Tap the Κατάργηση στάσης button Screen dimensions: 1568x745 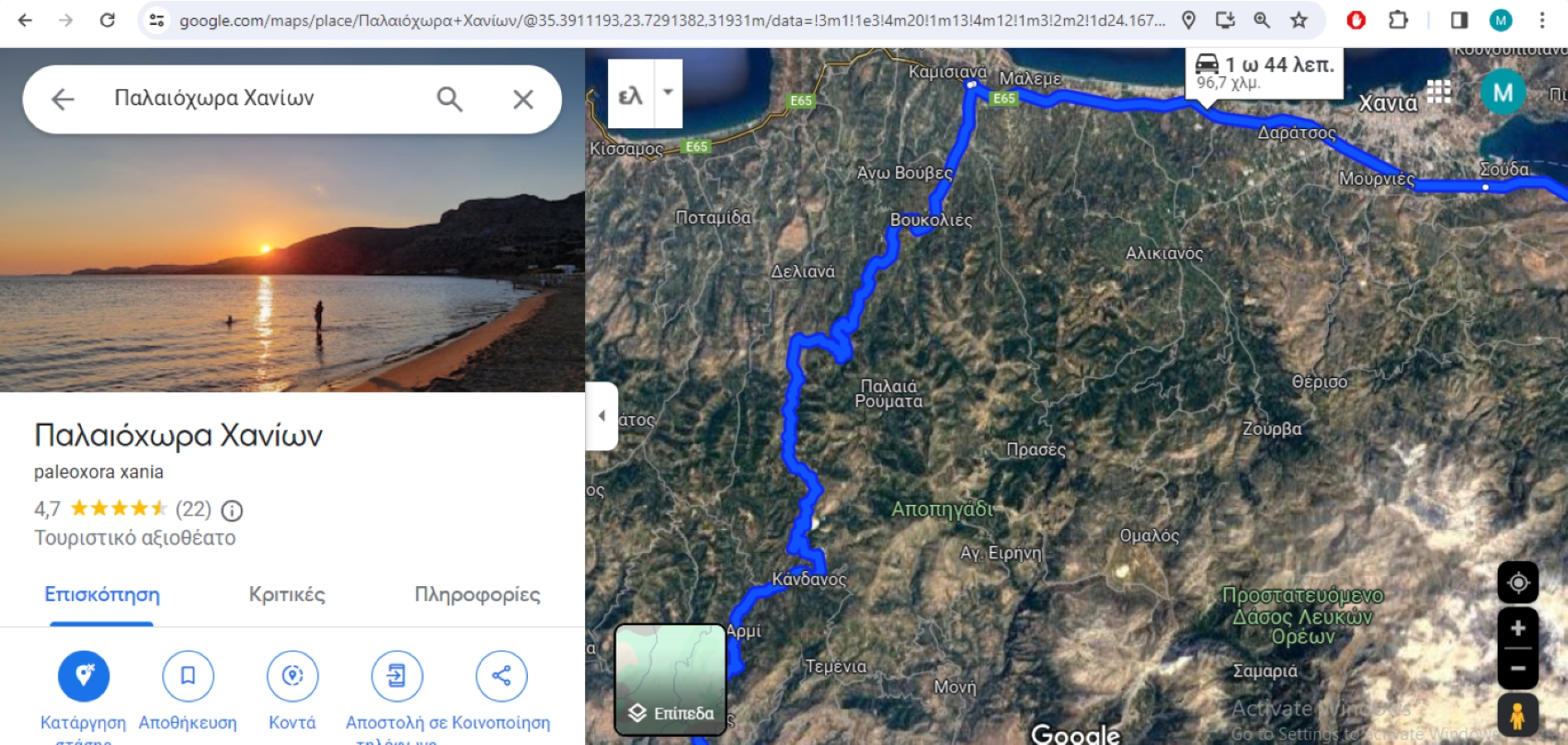(x=84, y=676)
